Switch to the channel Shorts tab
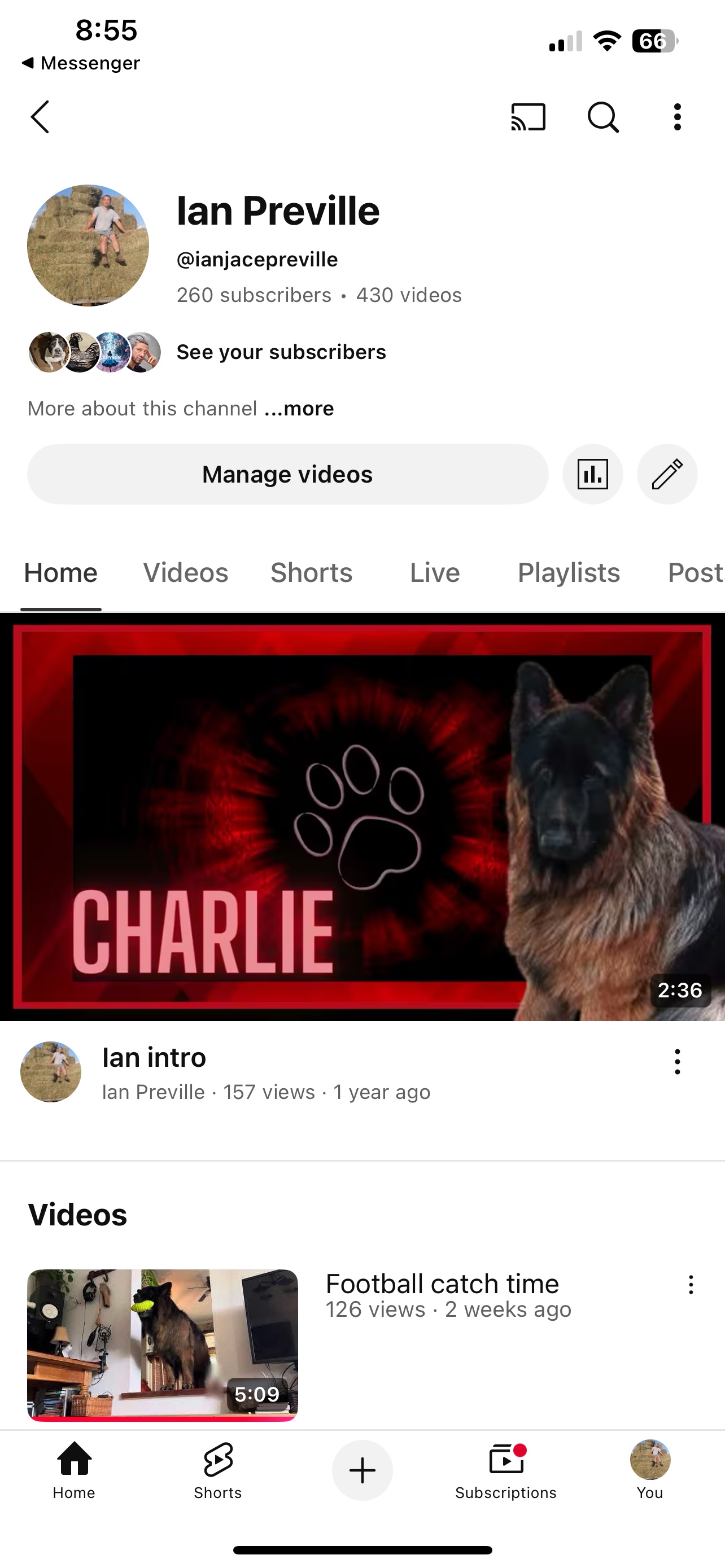The height and width of the screenshot is (1568, 725). [311, 573]
